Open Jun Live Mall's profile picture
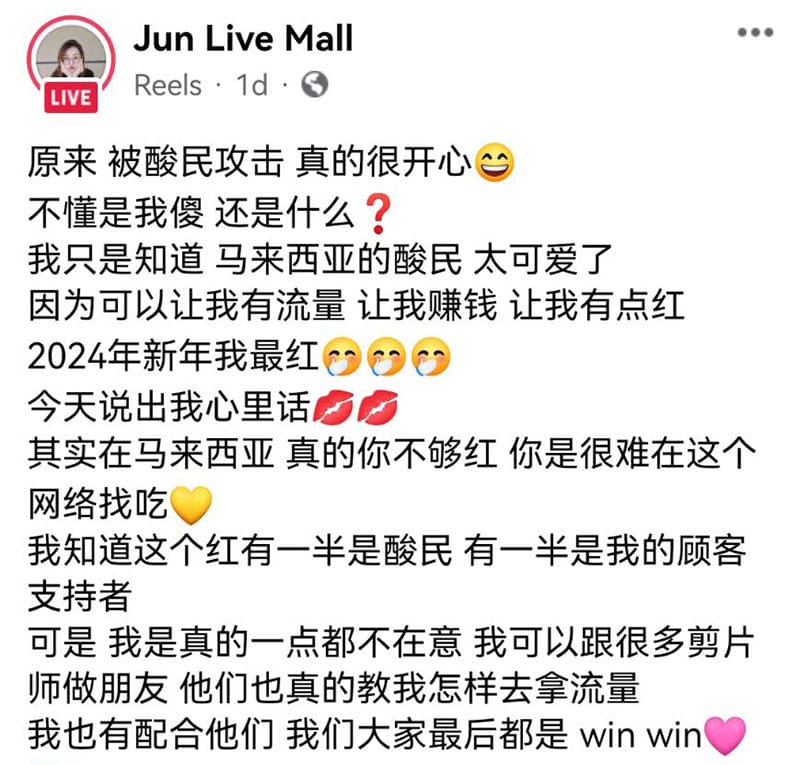This screenshot has width=800, height=765. tap(70, 58)
